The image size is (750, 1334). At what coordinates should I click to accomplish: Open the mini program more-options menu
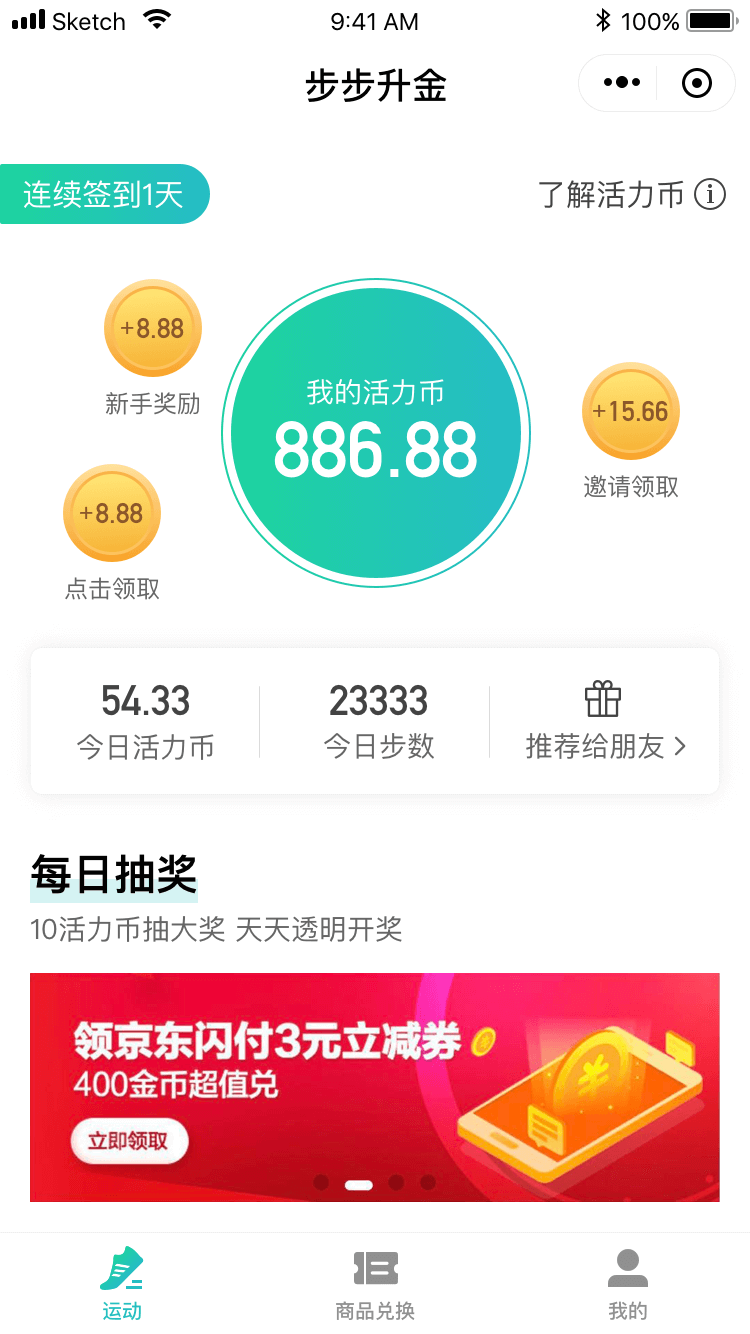621,83
